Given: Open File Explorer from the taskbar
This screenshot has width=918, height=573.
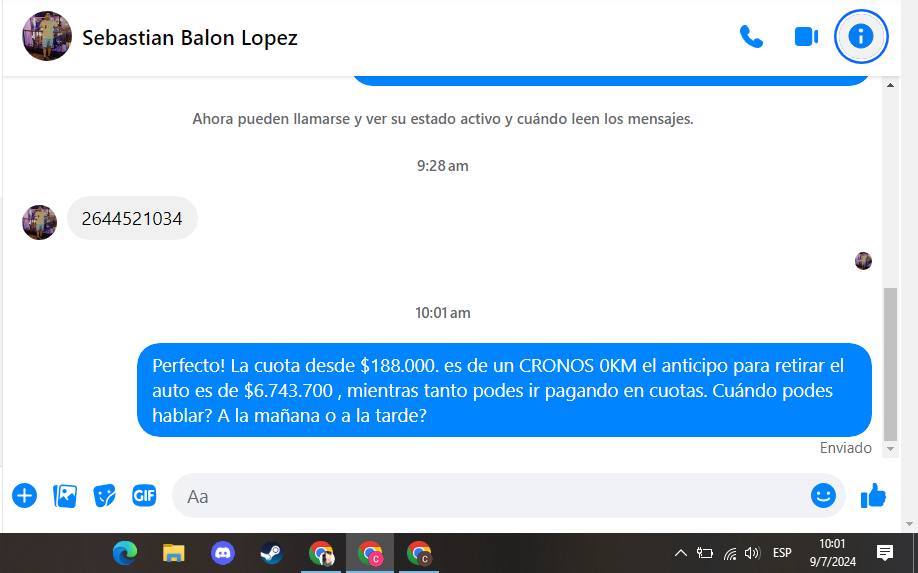Looking at the screenshot, I should (174, 553).
